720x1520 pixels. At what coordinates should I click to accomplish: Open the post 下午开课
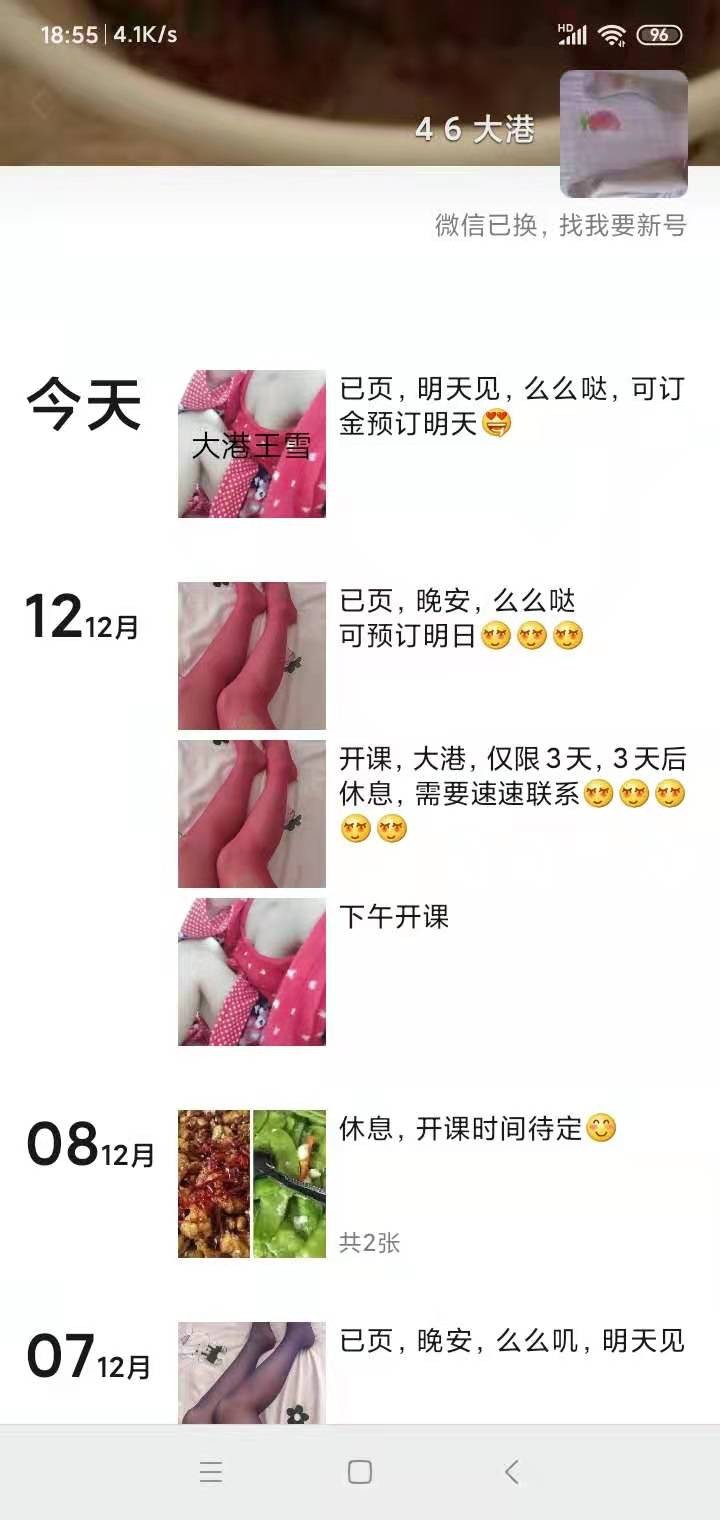pyautogui.click(x=394, y=916)
